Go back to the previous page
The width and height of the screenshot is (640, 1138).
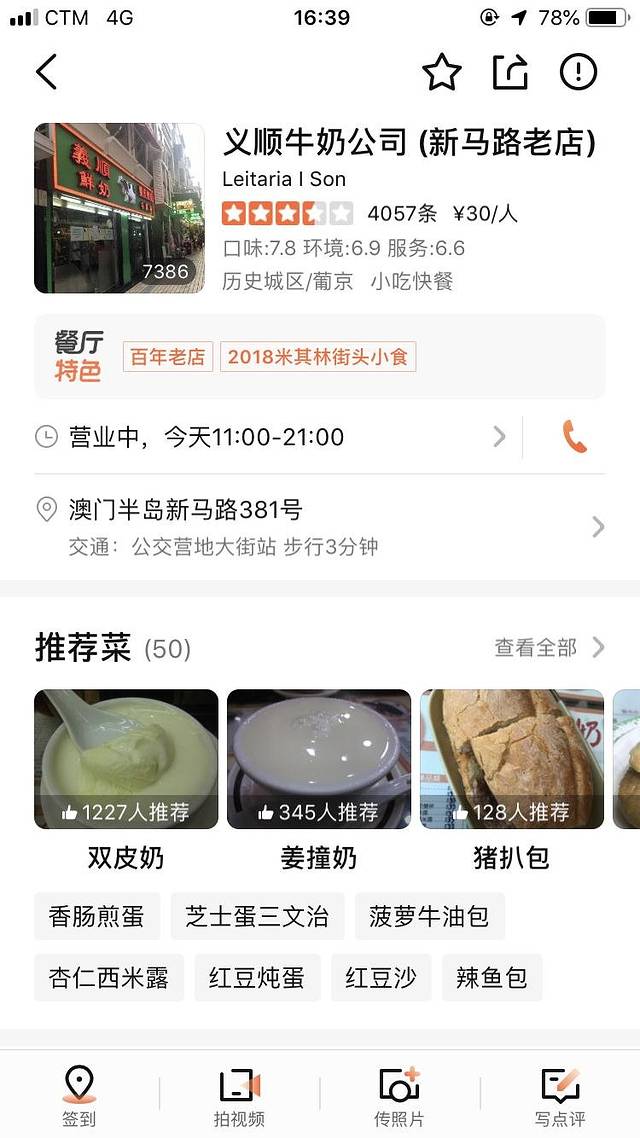coord(46,72)
